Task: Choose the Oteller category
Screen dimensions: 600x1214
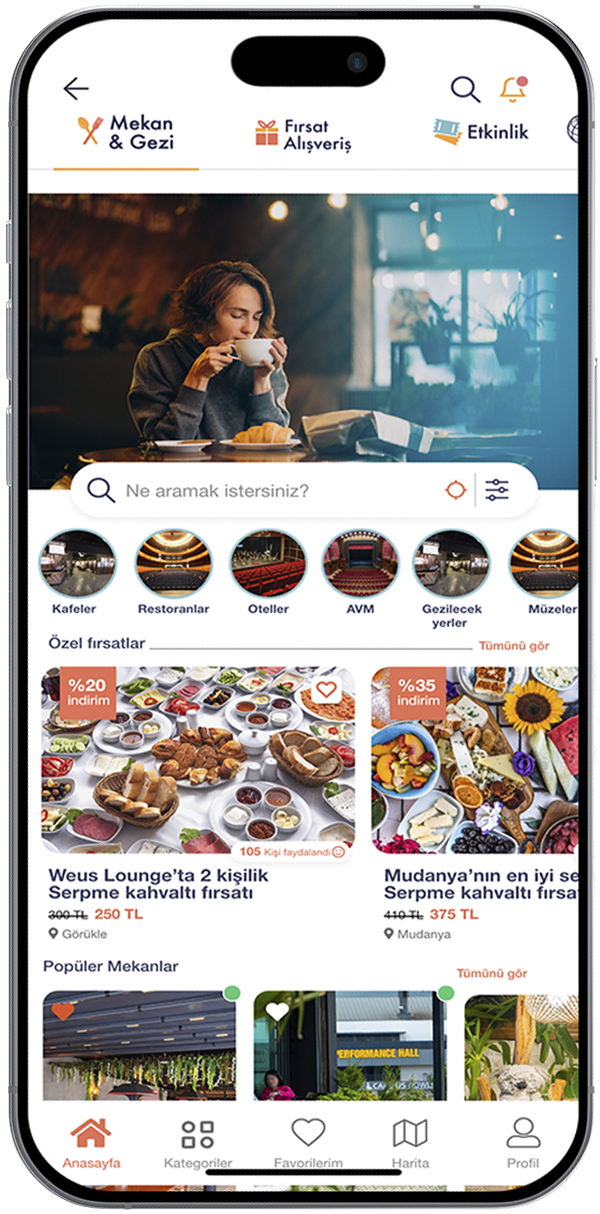Action: click(268, 565)
